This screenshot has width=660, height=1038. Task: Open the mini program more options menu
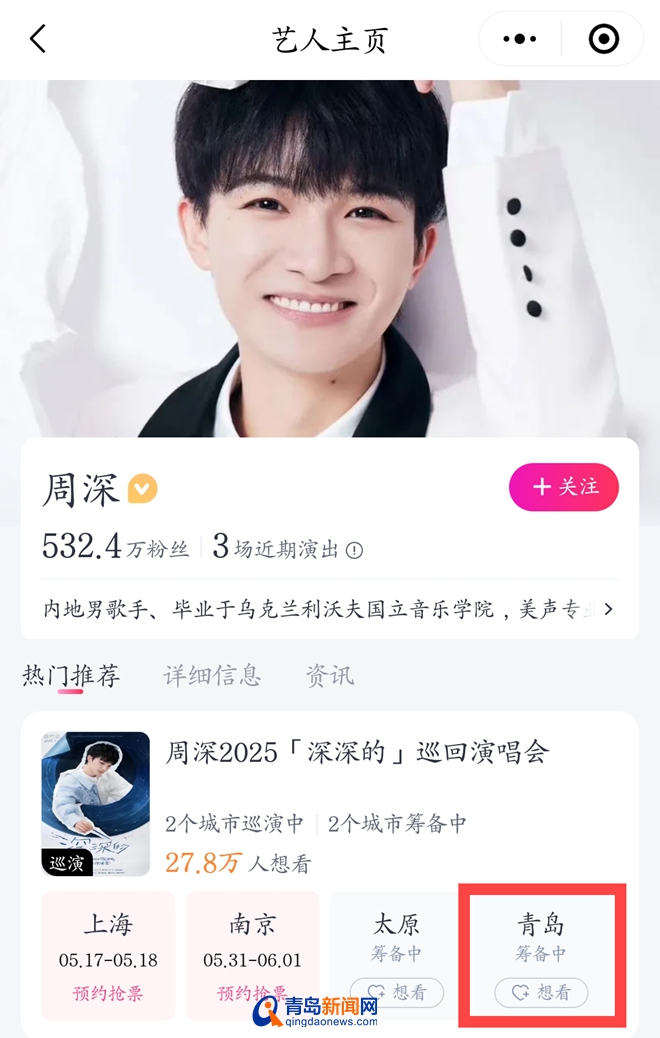coord(520,39)
